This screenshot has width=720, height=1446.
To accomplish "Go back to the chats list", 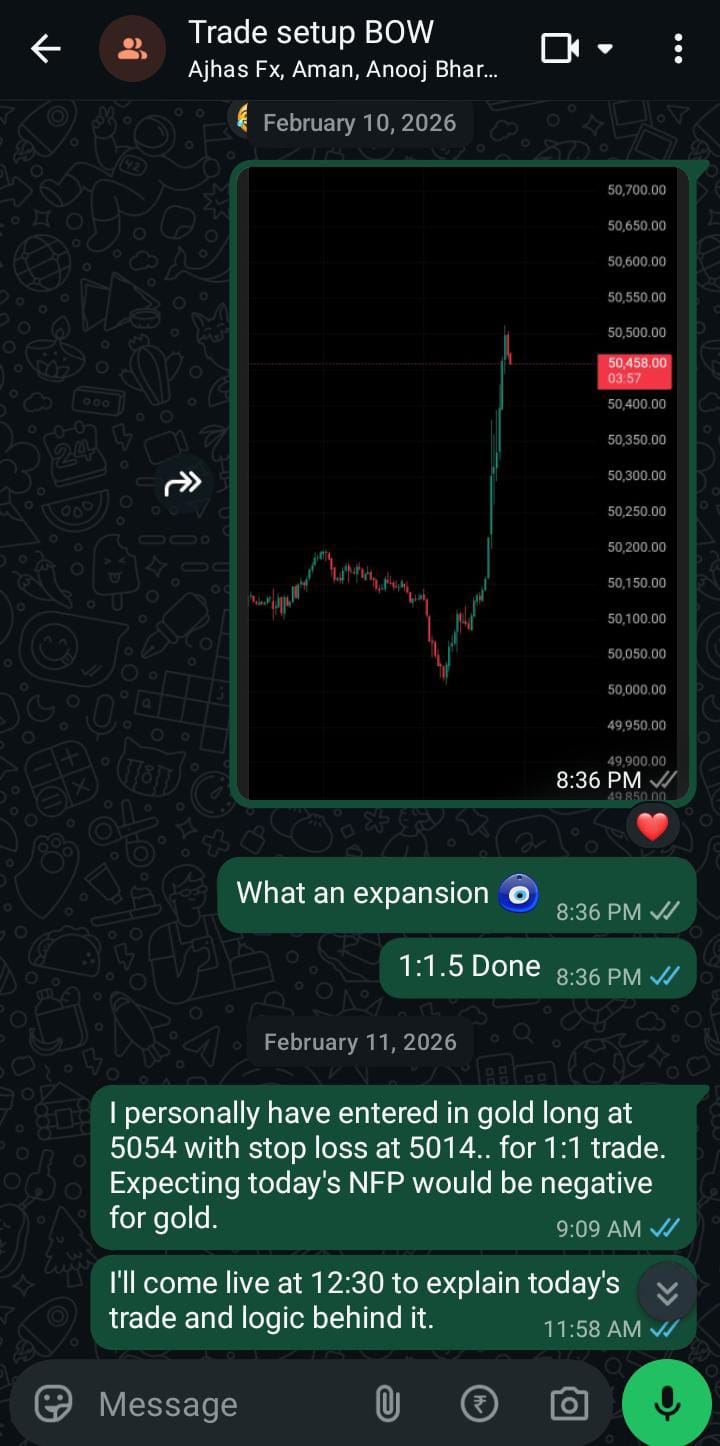I will 45,48.
